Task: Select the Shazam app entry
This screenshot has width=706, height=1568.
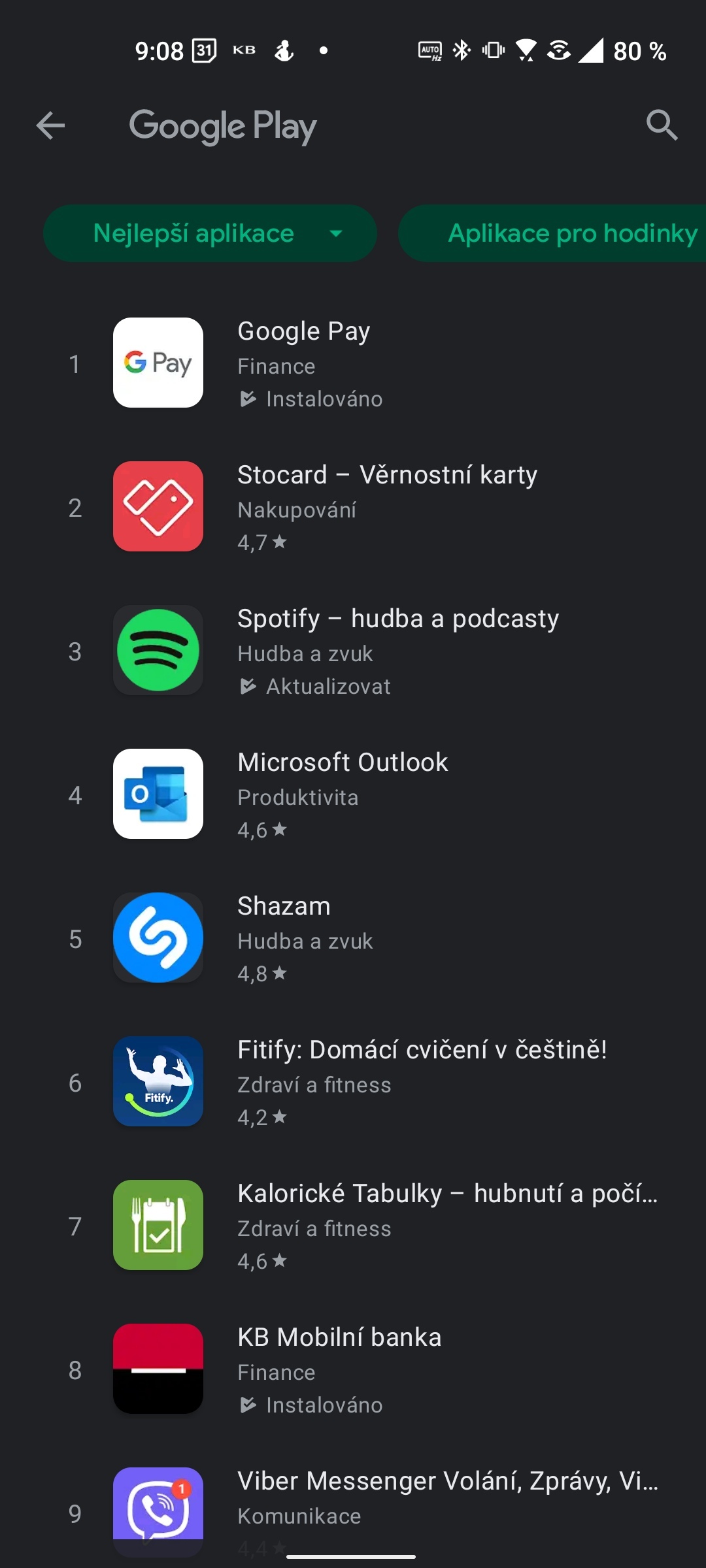Action: pyautogui.click(x=353, y=938)
